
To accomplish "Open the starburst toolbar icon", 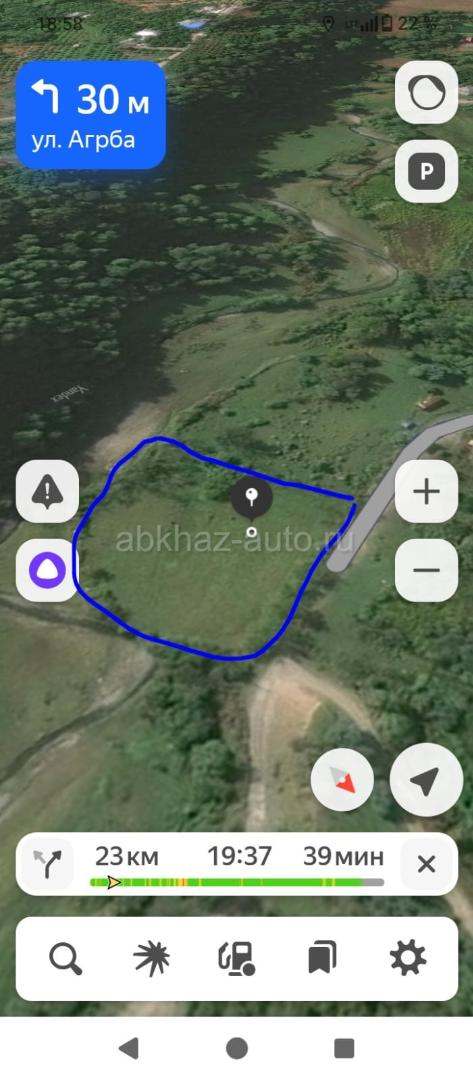I will (151, 958).
